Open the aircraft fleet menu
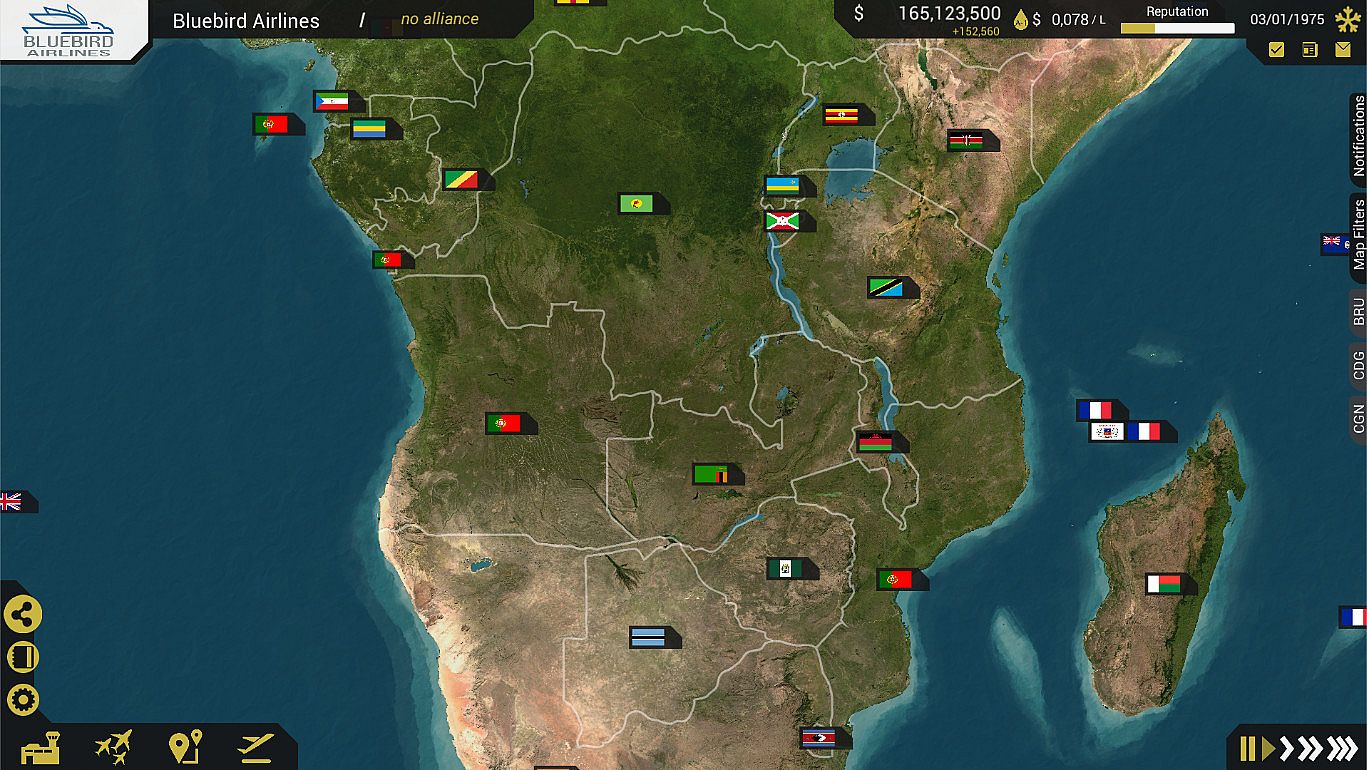This screenshot has height=770, width=1367. (x=113, y=747)
